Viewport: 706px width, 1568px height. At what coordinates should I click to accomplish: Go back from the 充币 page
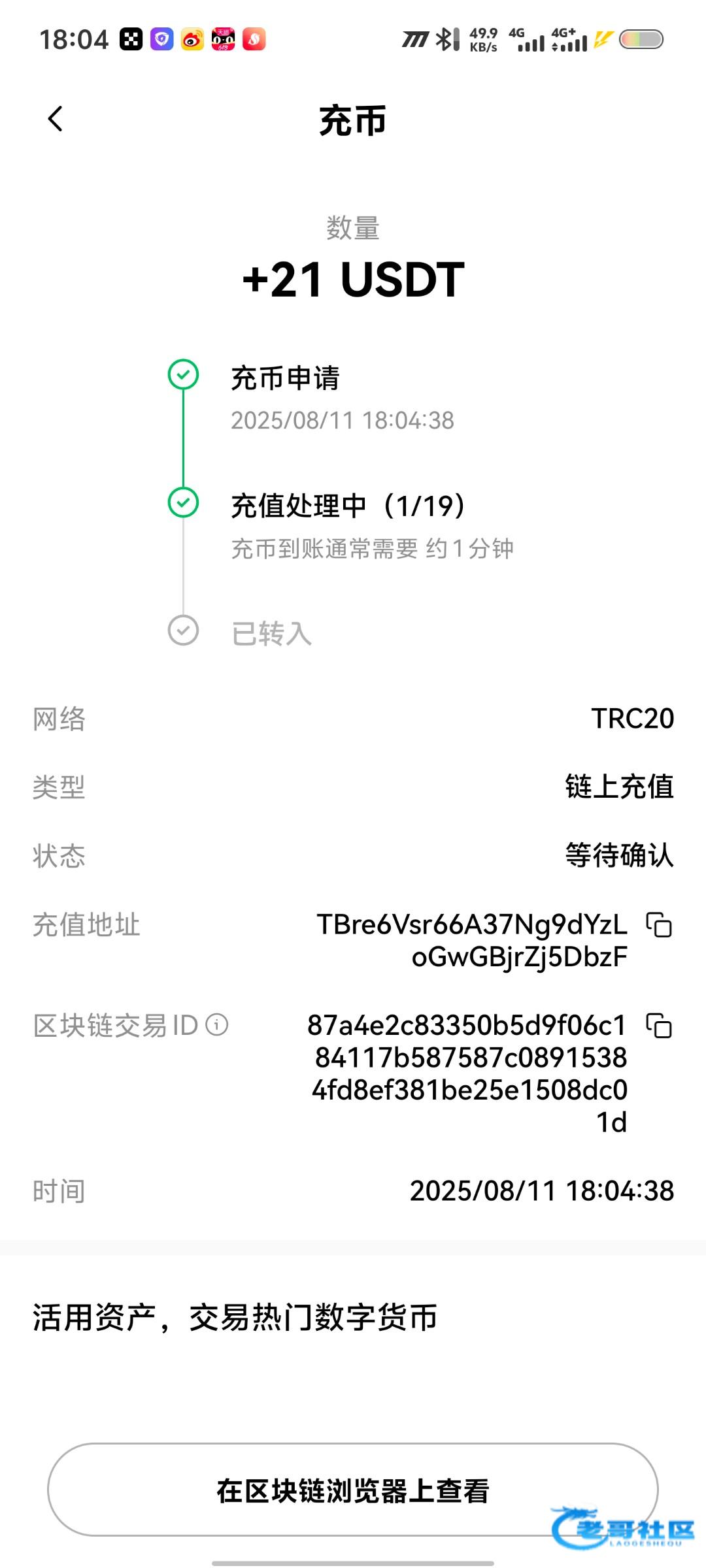click(x=56, y=119)
